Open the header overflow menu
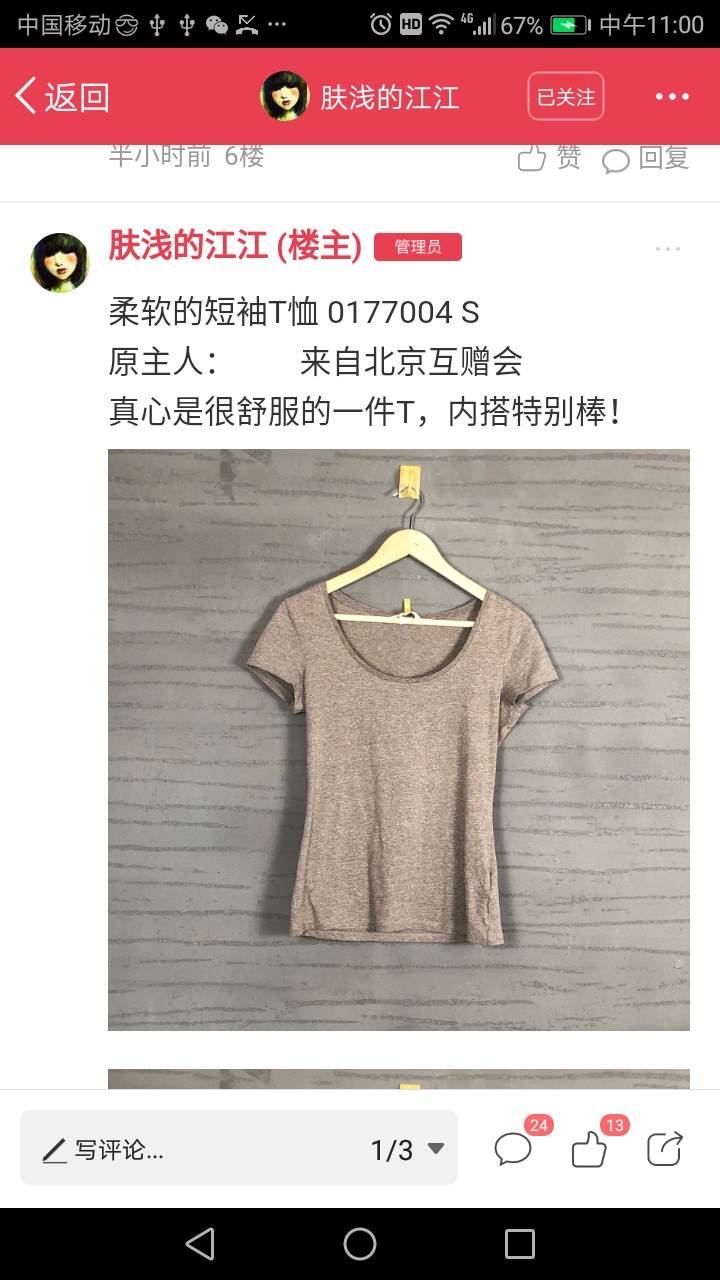Image resolution: width=720 pixels, height=1280 pixels. pos(672,97)
